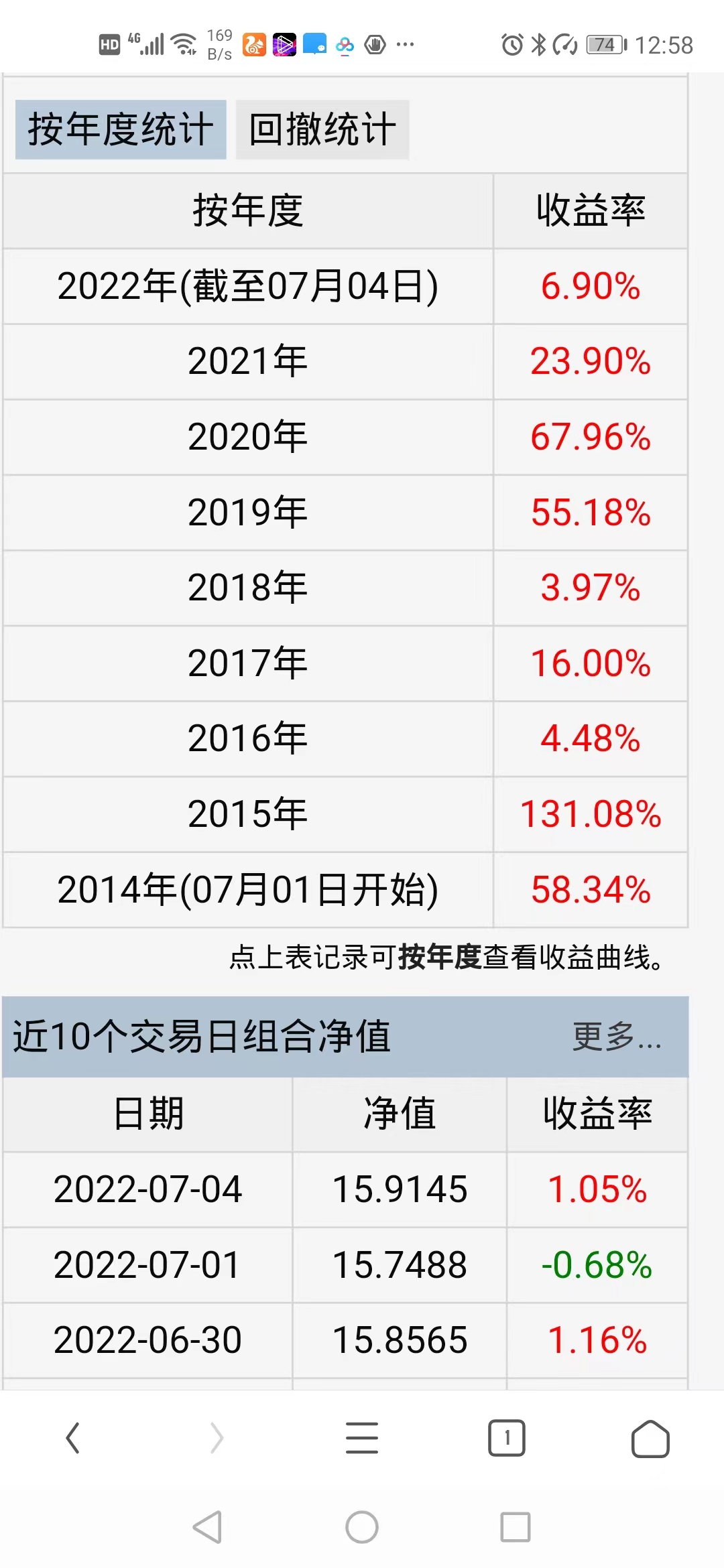The image size is (724, 1568).
Task: Open the browser menu button
Action: [x=362, y=1438]
